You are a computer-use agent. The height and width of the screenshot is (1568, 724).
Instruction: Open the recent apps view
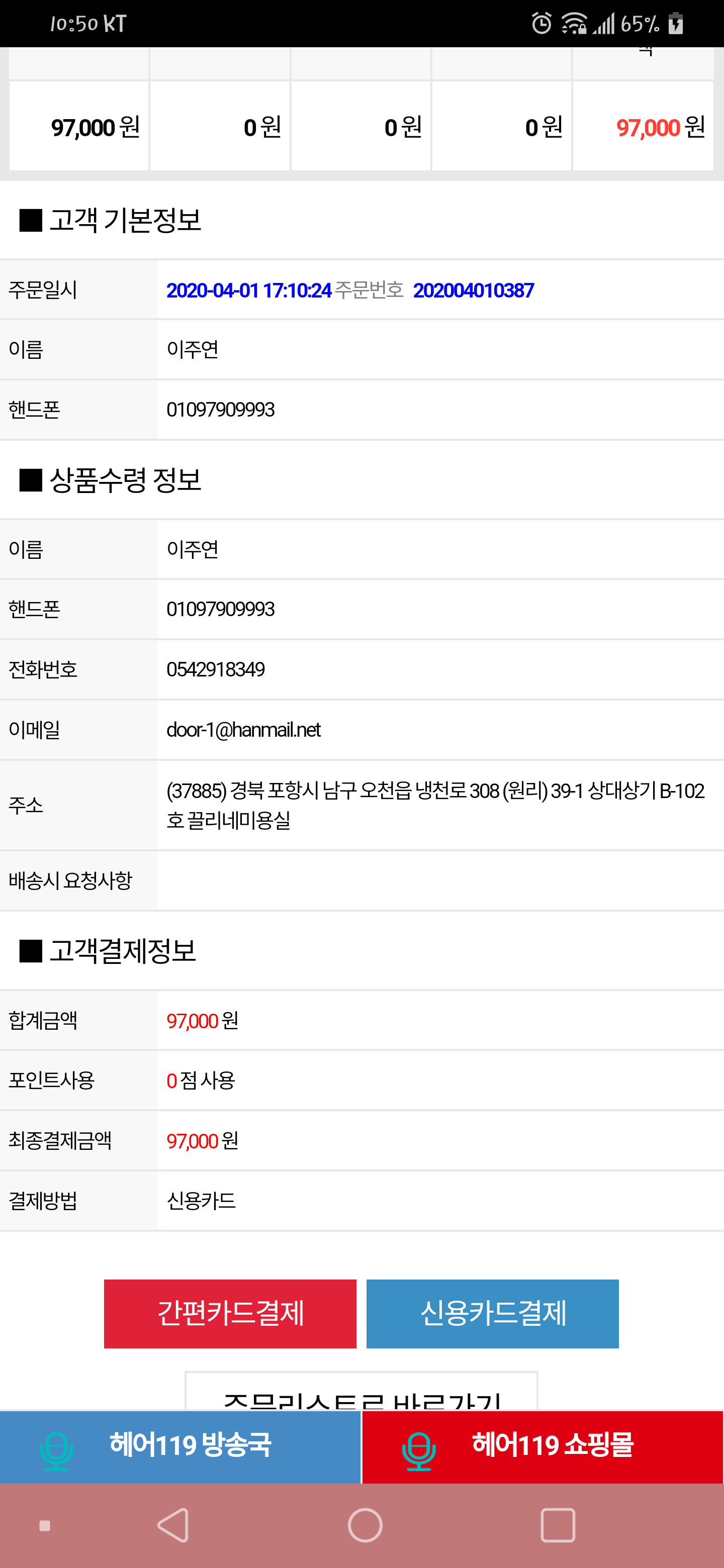[558, 1525]
